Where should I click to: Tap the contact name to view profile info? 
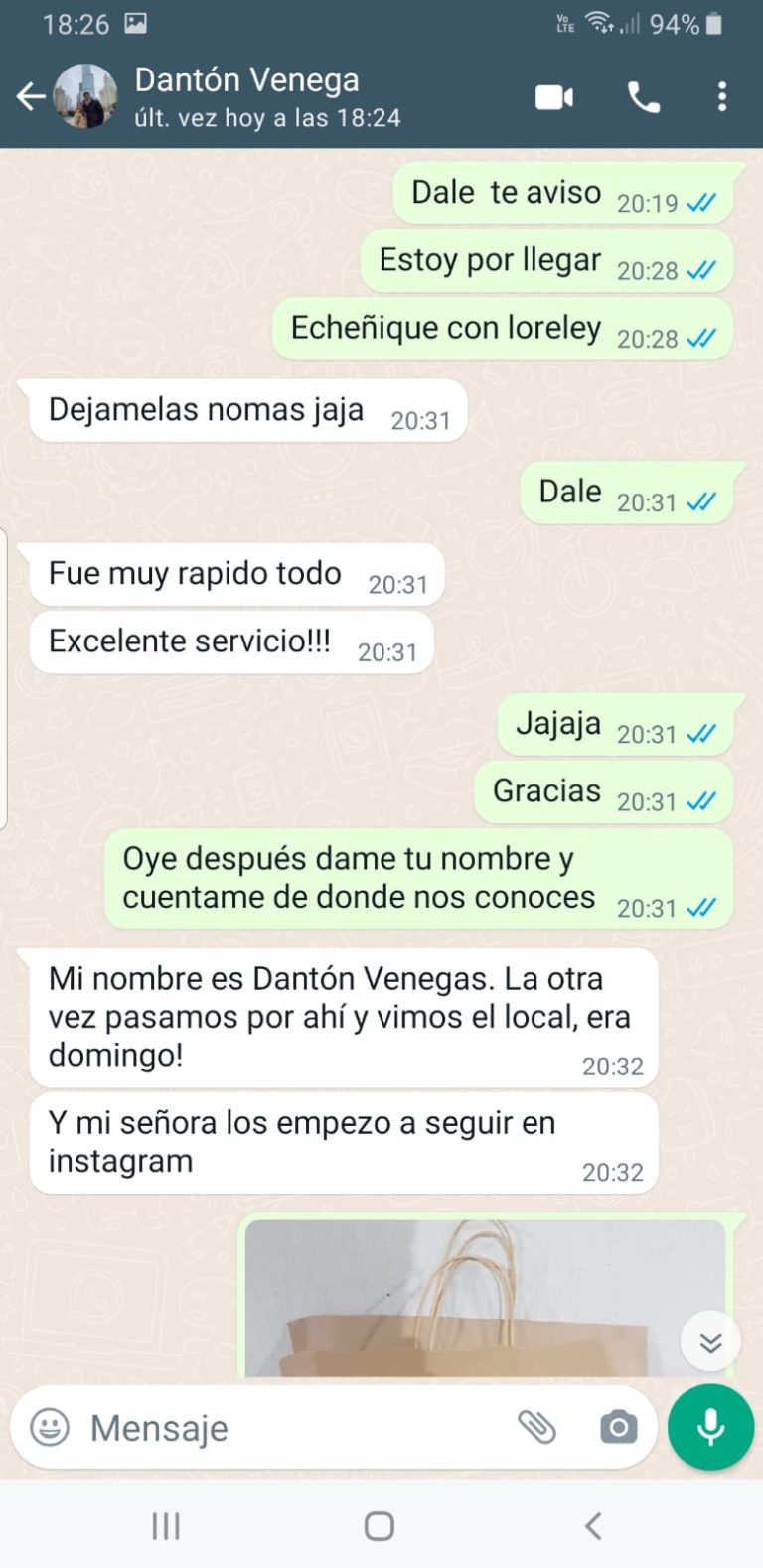pyautogui.click(x=248, y=81)
